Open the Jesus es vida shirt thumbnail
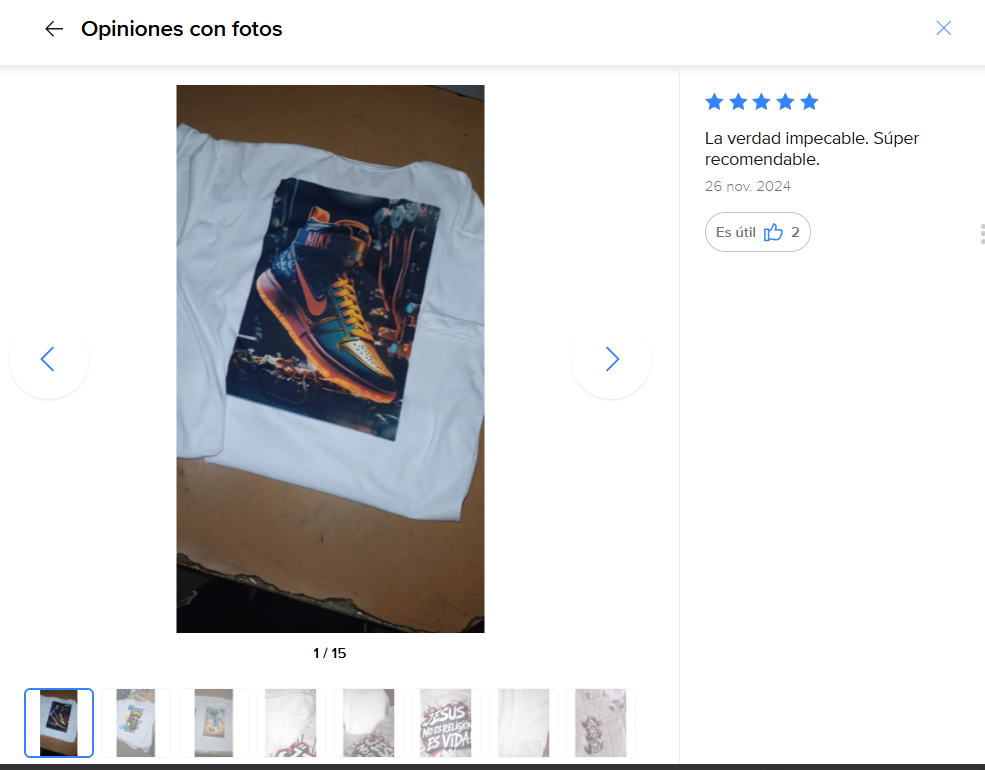The image size is (985, 770). pos(445,722)
